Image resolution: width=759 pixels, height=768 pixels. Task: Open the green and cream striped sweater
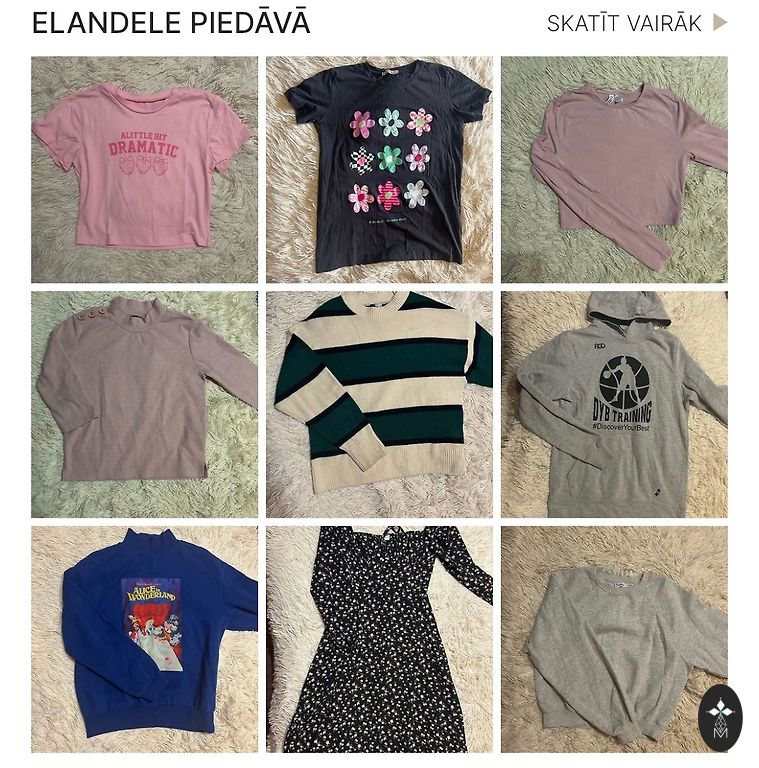(379, 404)
